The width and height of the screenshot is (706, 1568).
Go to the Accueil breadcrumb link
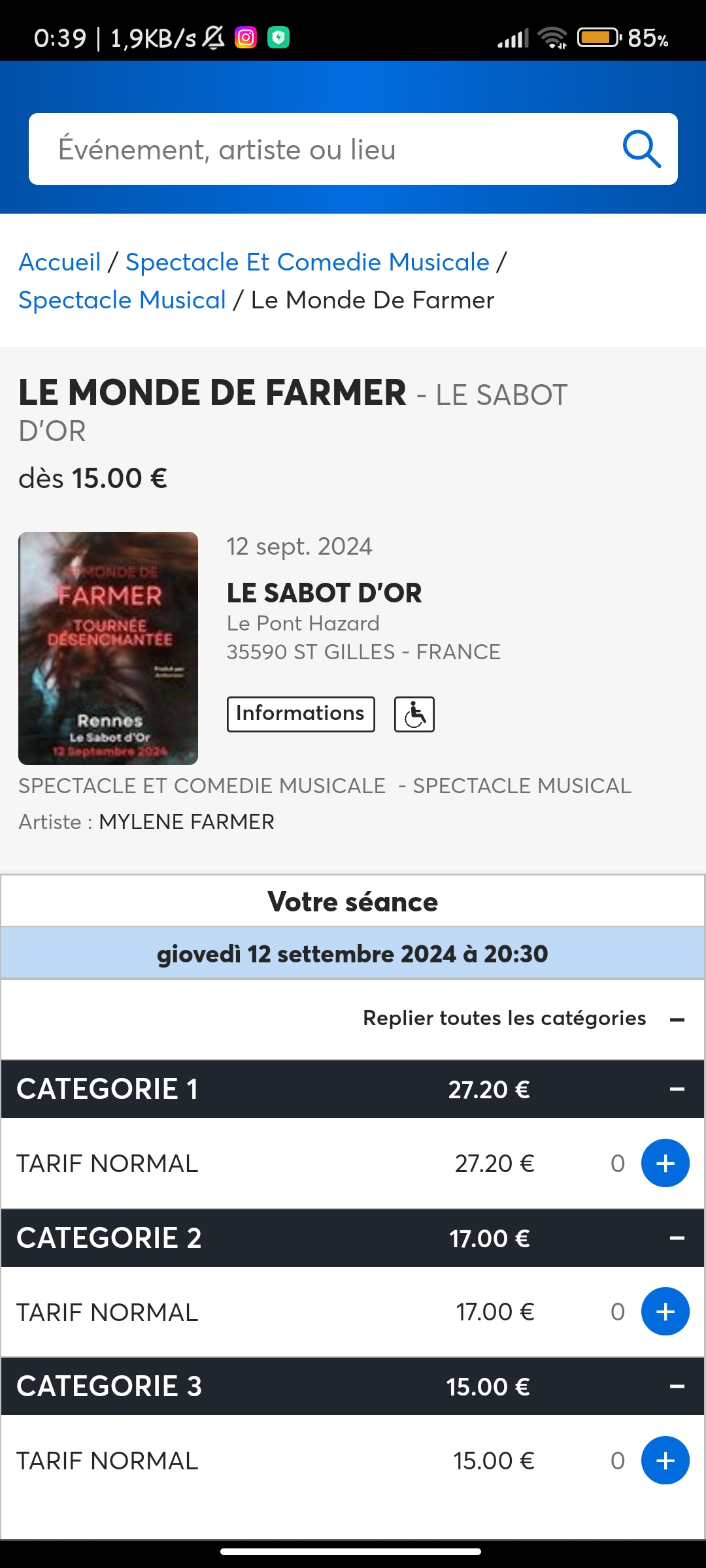point(59,262)
